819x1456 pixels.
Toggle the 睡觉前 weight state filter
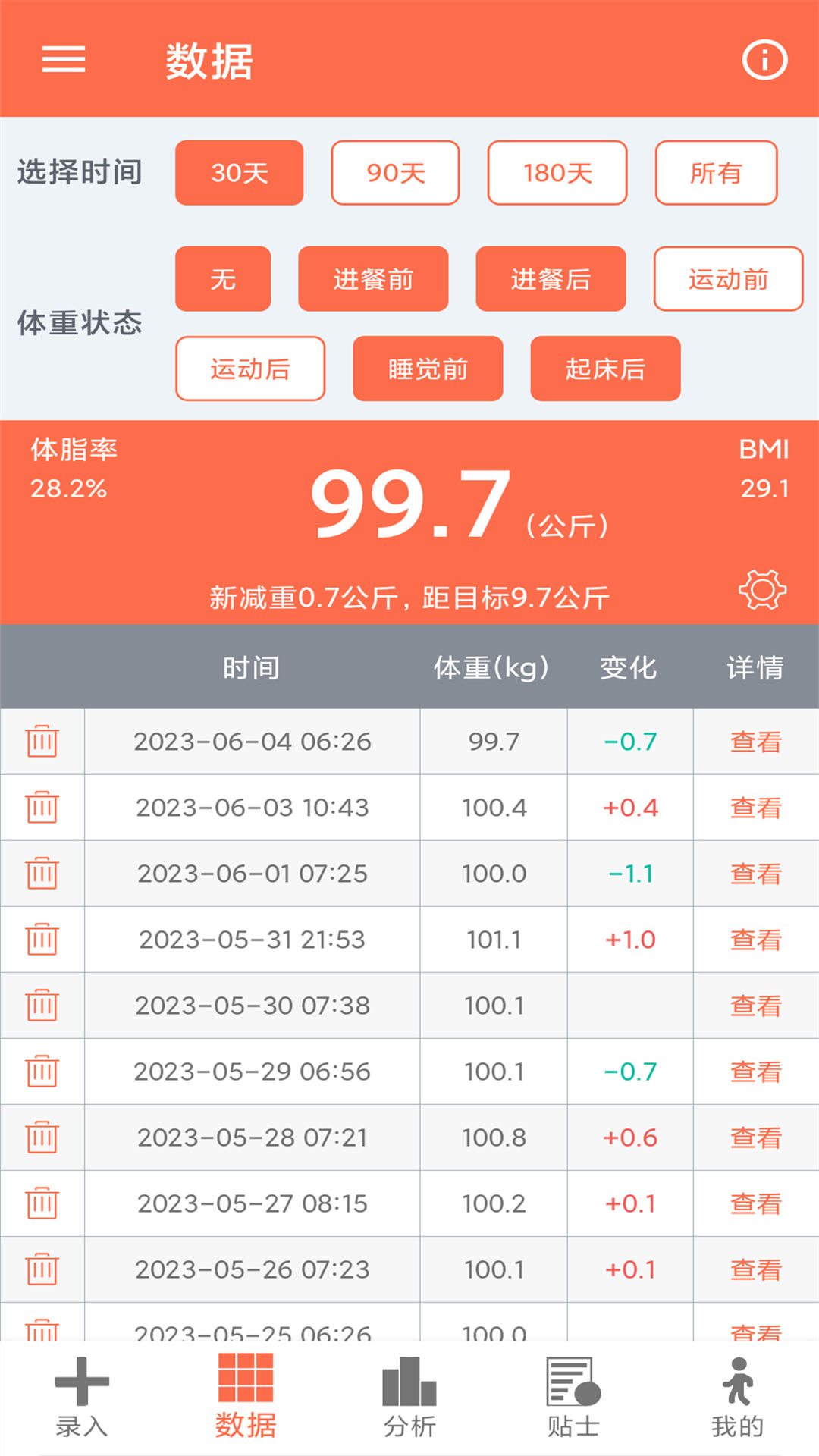click(x=427, y=369)
